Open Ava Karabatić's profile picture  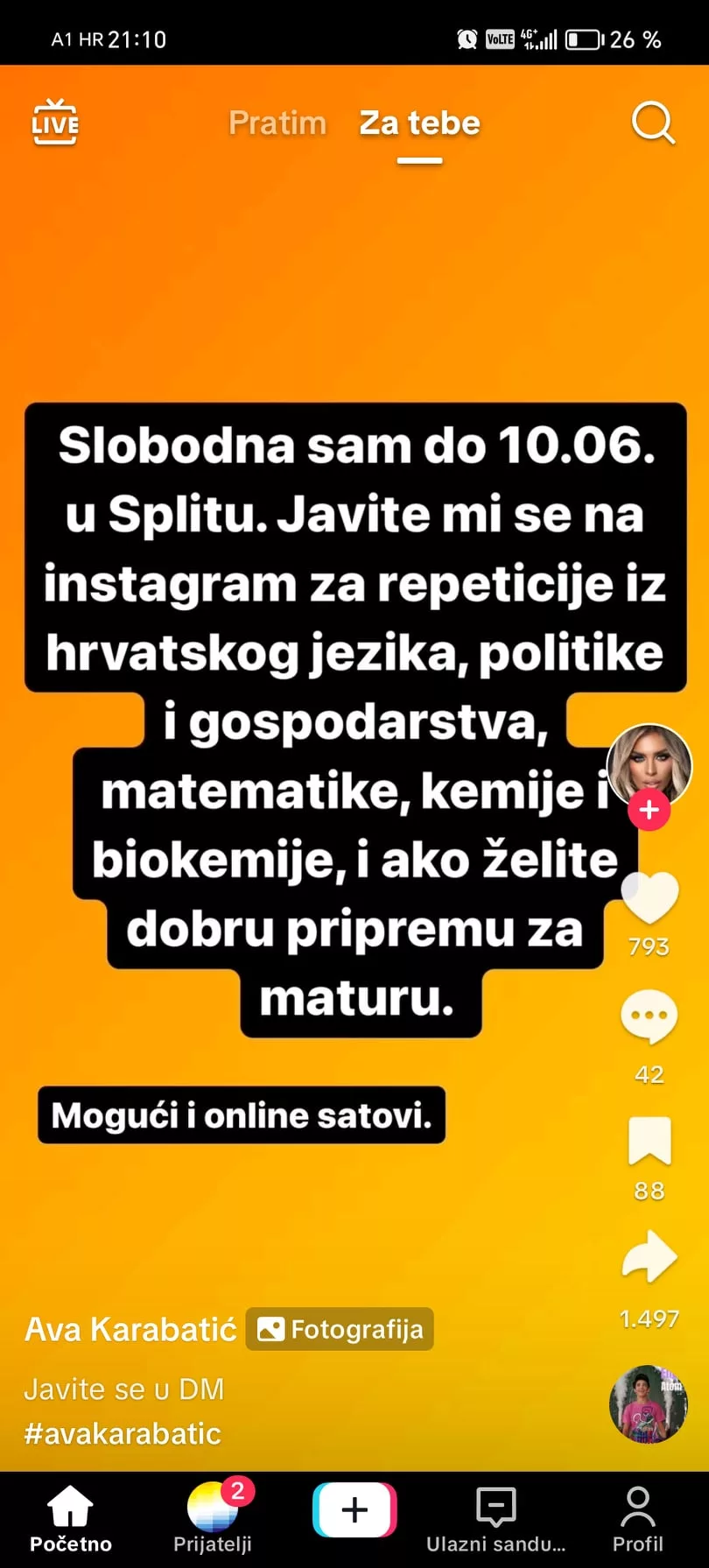(649, 763)
